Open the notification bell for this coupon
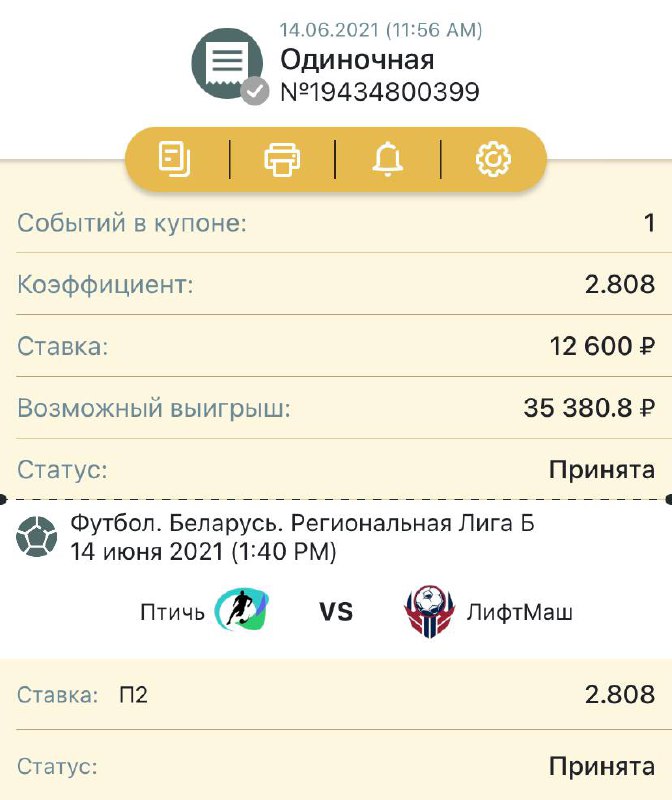 [x=387, y=160]
